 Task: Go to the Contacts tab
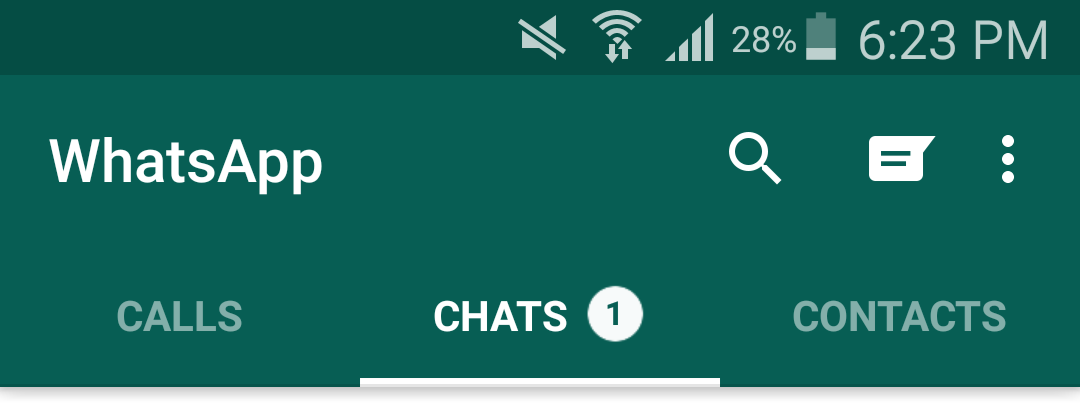tap(898, 317)
